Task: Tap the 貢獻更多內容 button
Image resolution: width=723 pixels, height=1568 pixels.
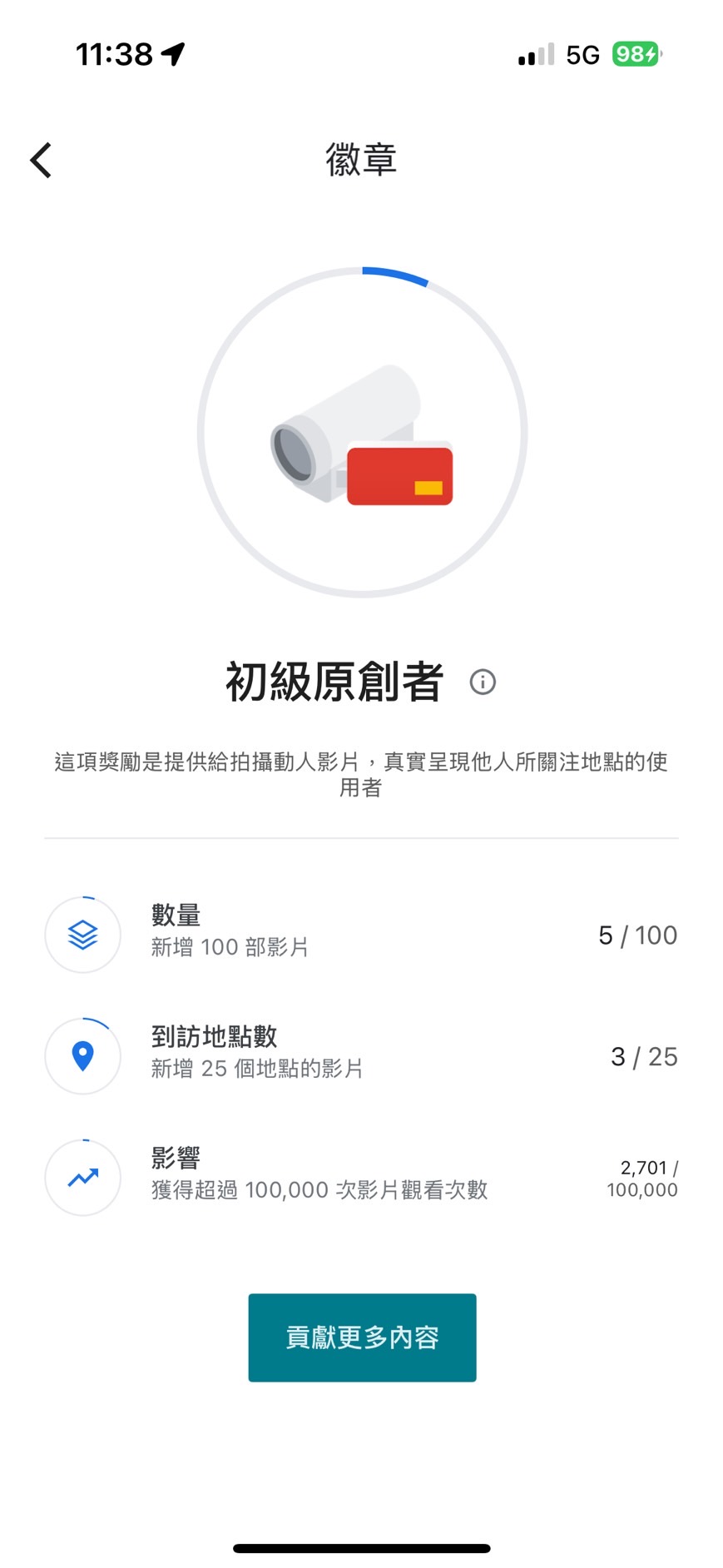Action: coord(362,1337)
